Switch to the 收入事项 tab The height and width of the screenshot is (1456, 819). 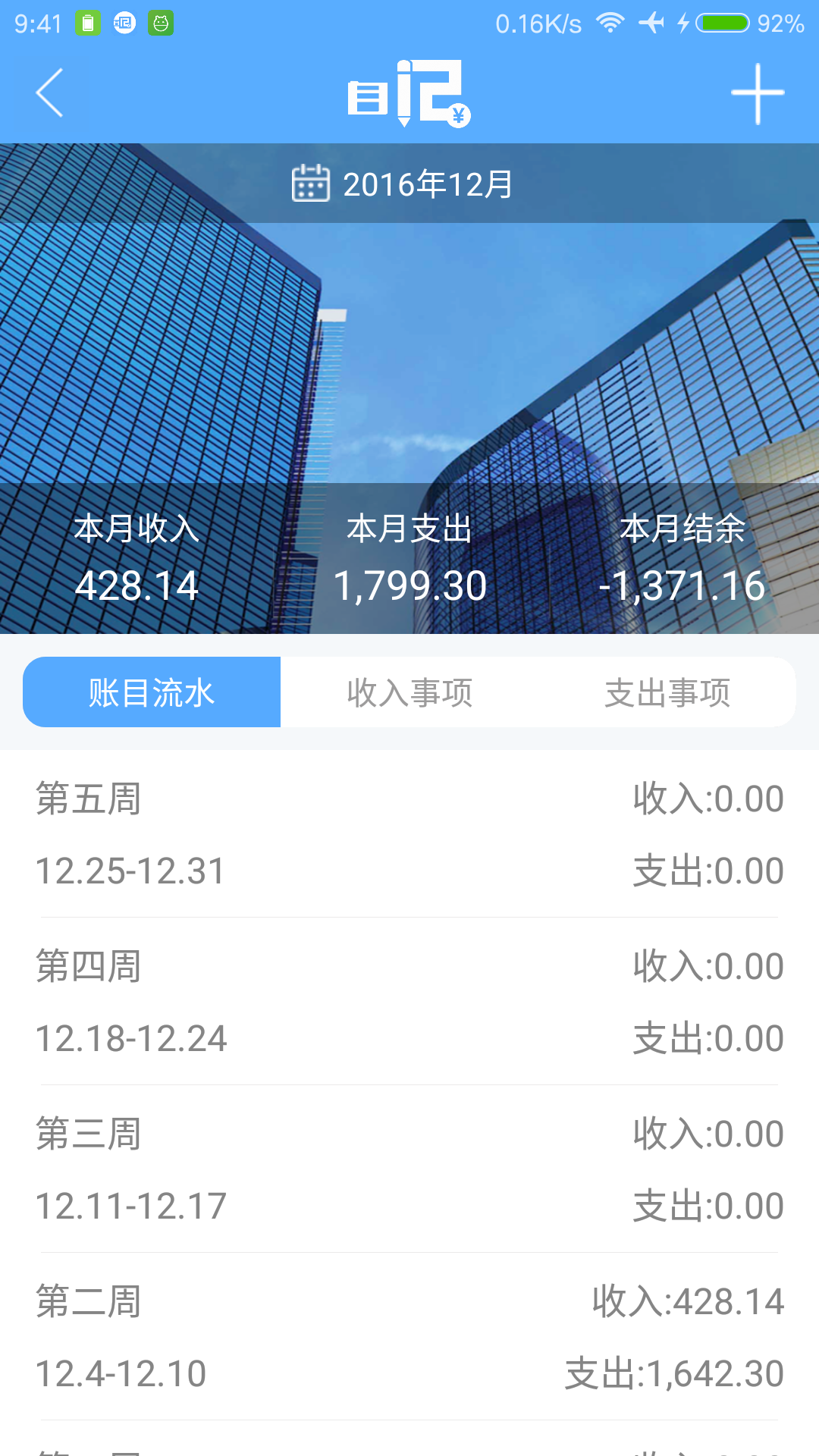(x=413, y=692)
